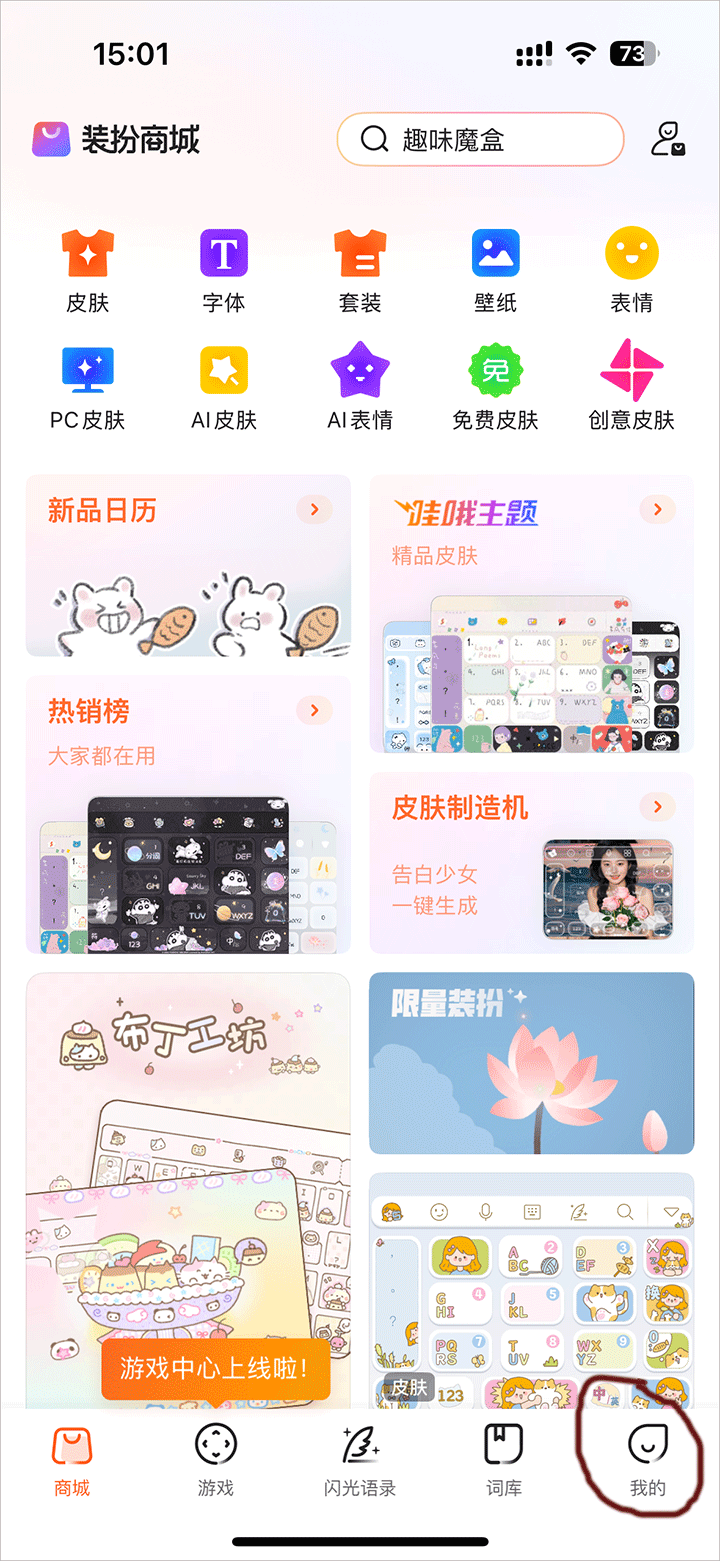Screen dimensions: 720x1561
Task: Go to the 我的 tab
Action: click(x=648, y=1460)
